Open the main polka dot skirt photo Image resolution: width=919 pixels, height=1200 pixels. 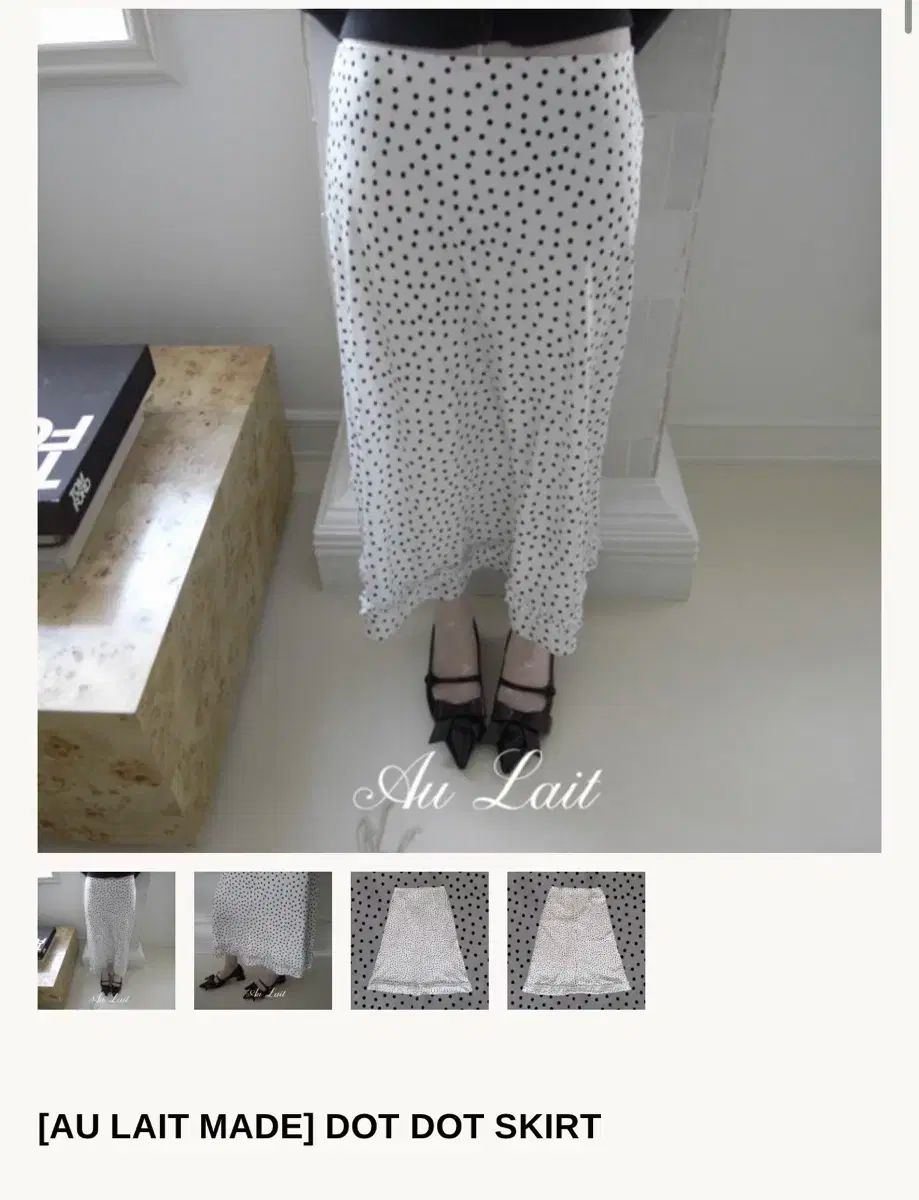coord(459,430)
